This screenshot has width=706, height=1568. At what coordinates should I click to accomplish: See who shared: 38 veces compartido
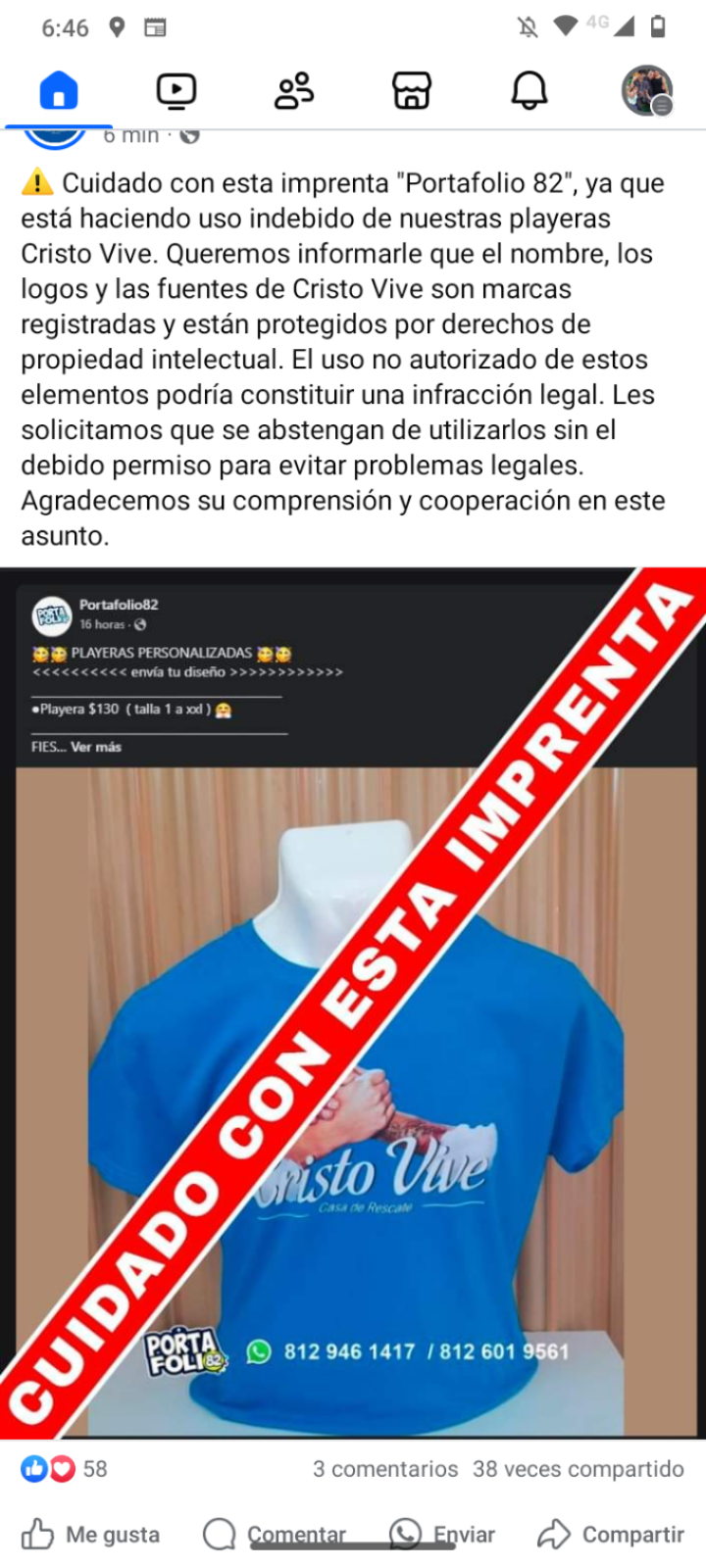pos(578,1469)
